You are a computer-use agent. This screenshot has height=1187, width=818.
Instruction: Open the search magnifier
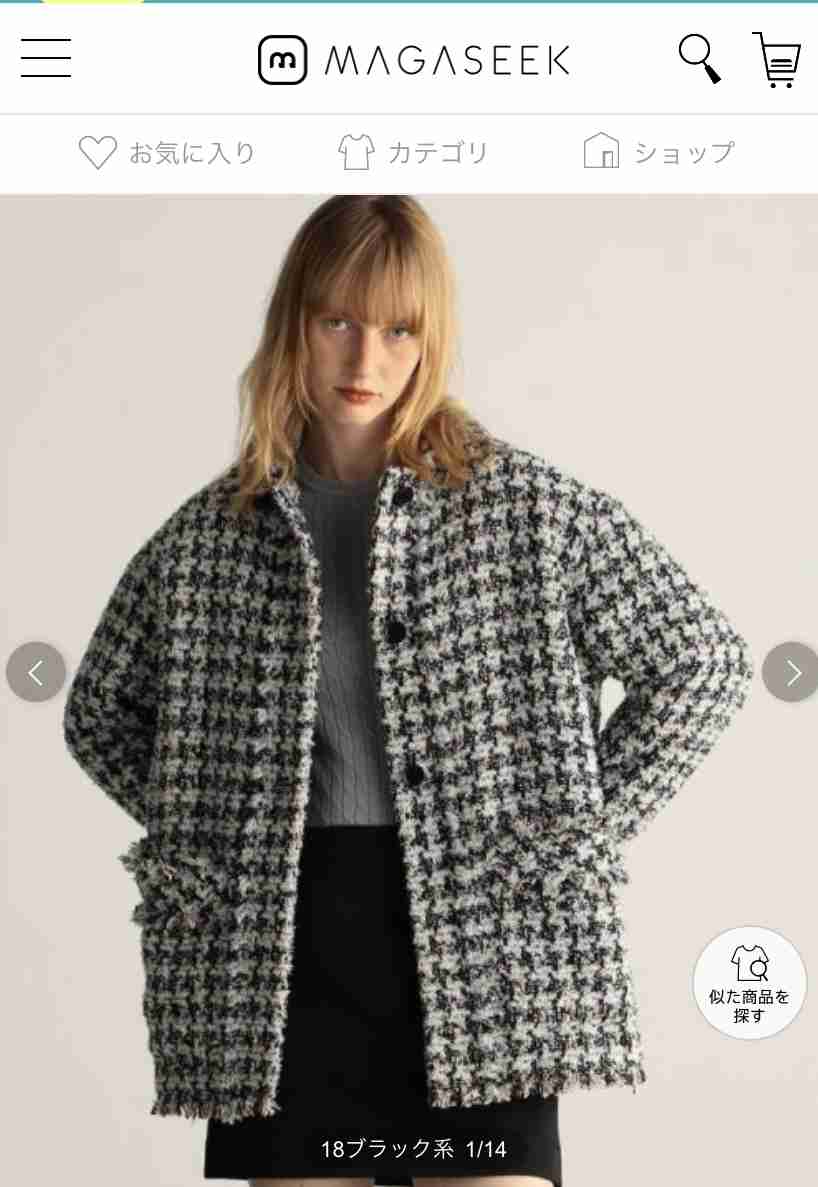pyautogui.click(x=700, y=59)
